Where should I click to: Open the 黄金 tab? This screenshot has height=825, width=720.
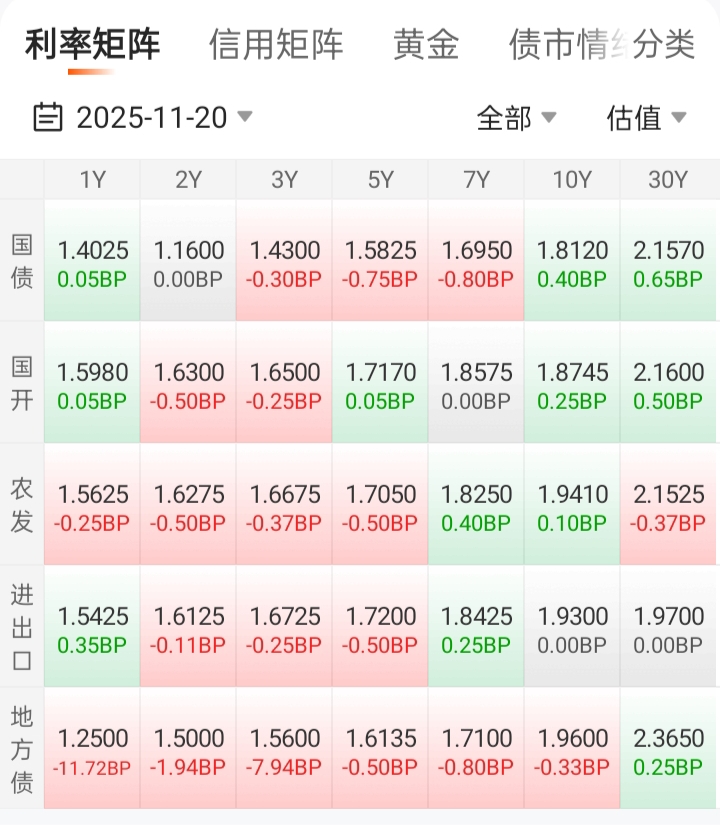click(426, 45)
